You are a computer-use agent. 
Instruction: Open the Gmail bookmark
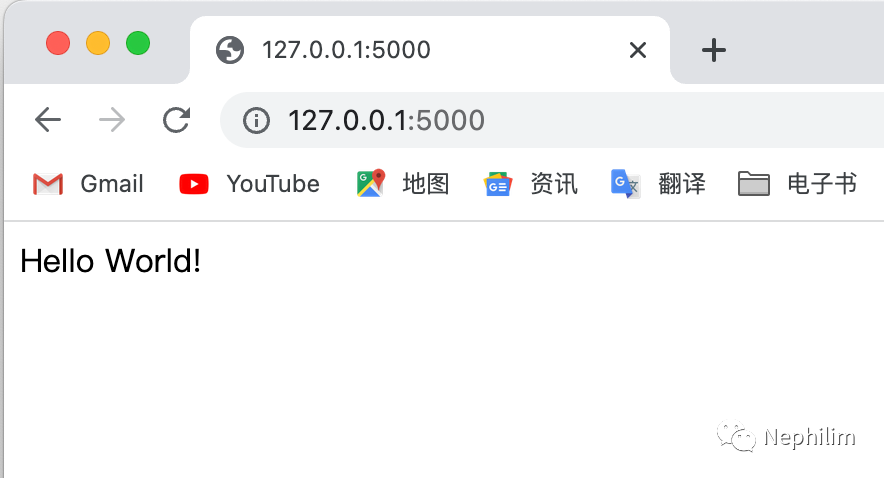88,184
